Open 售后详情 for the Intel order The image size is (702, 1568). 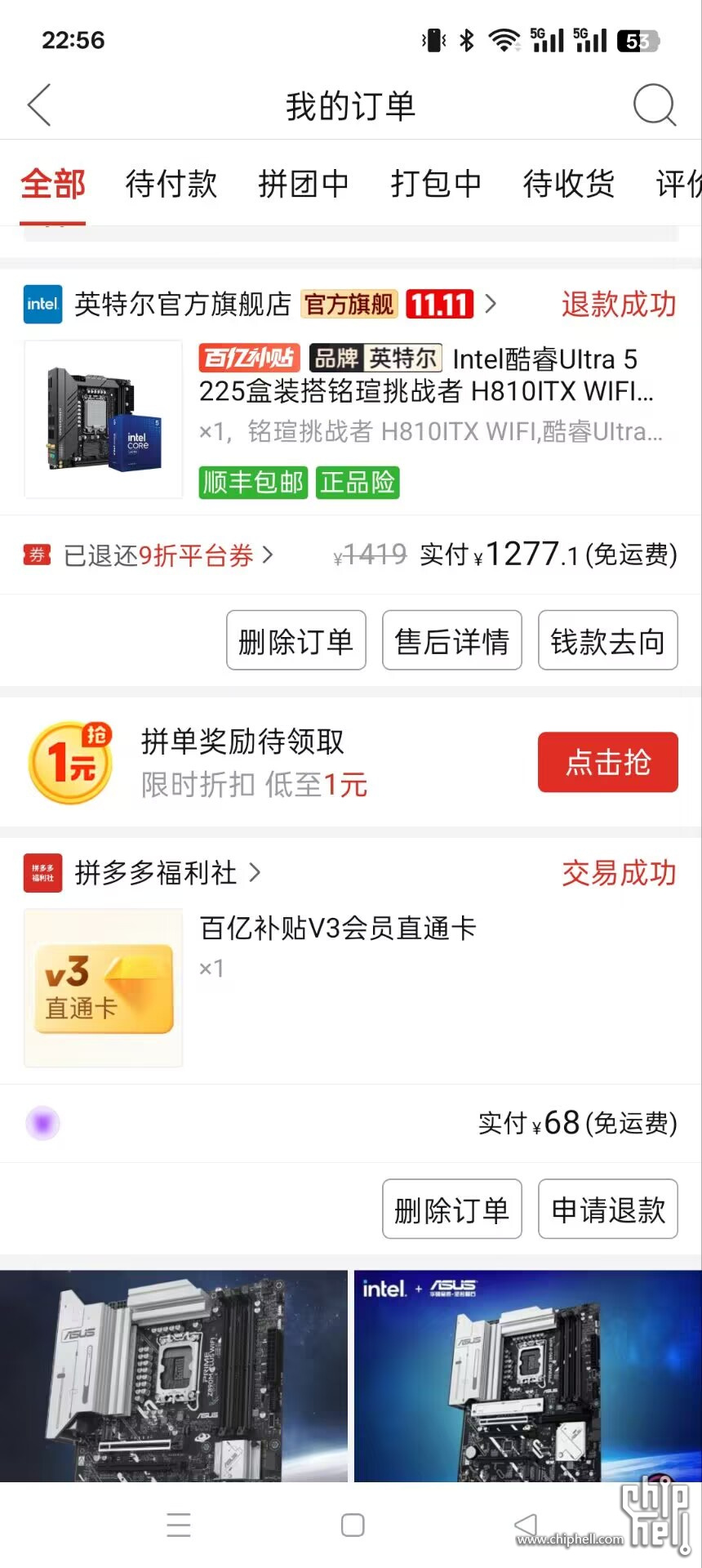[x=451, y=641]
